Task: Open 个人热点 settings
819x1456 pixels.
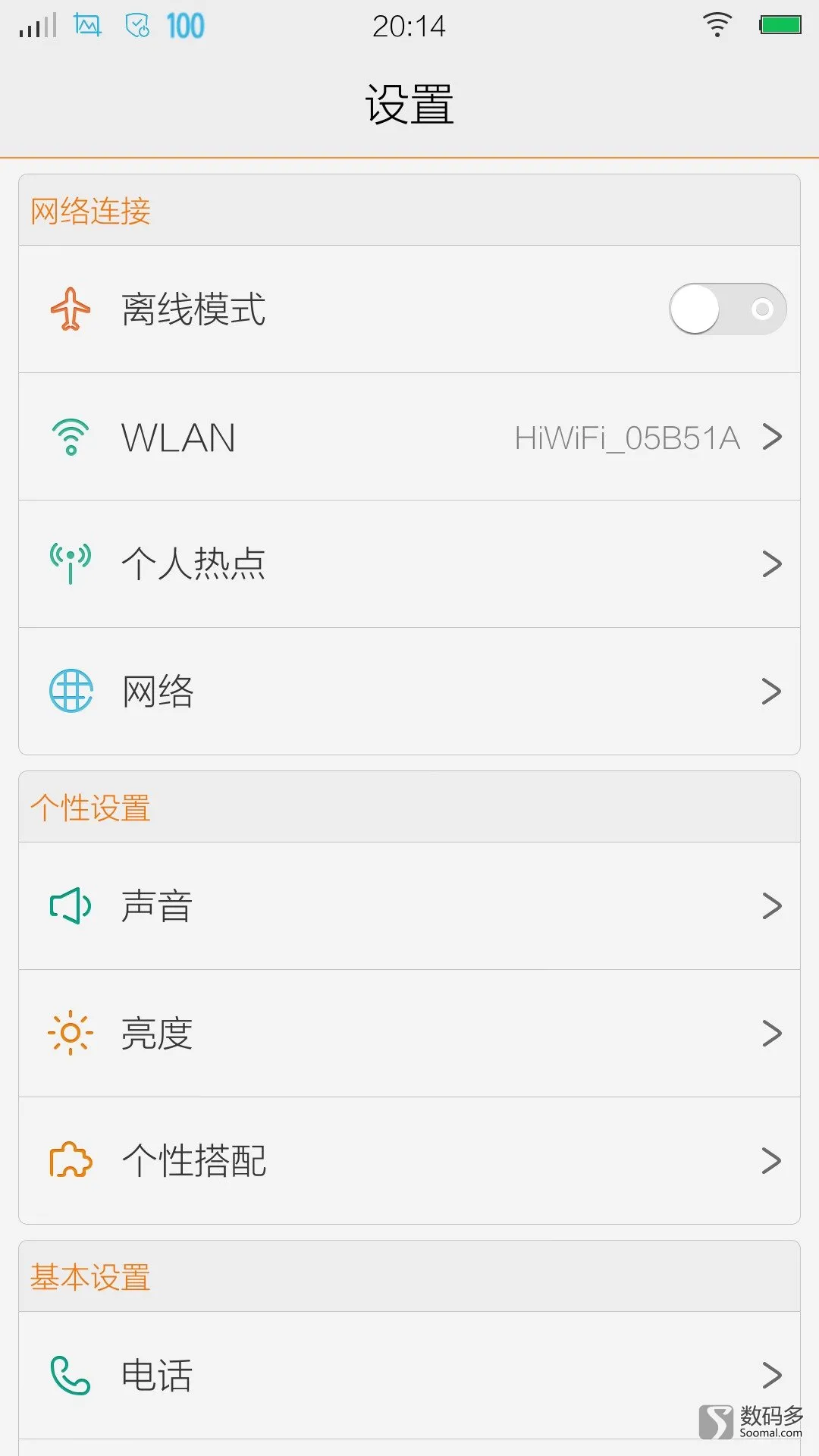Action: (409, 564)
